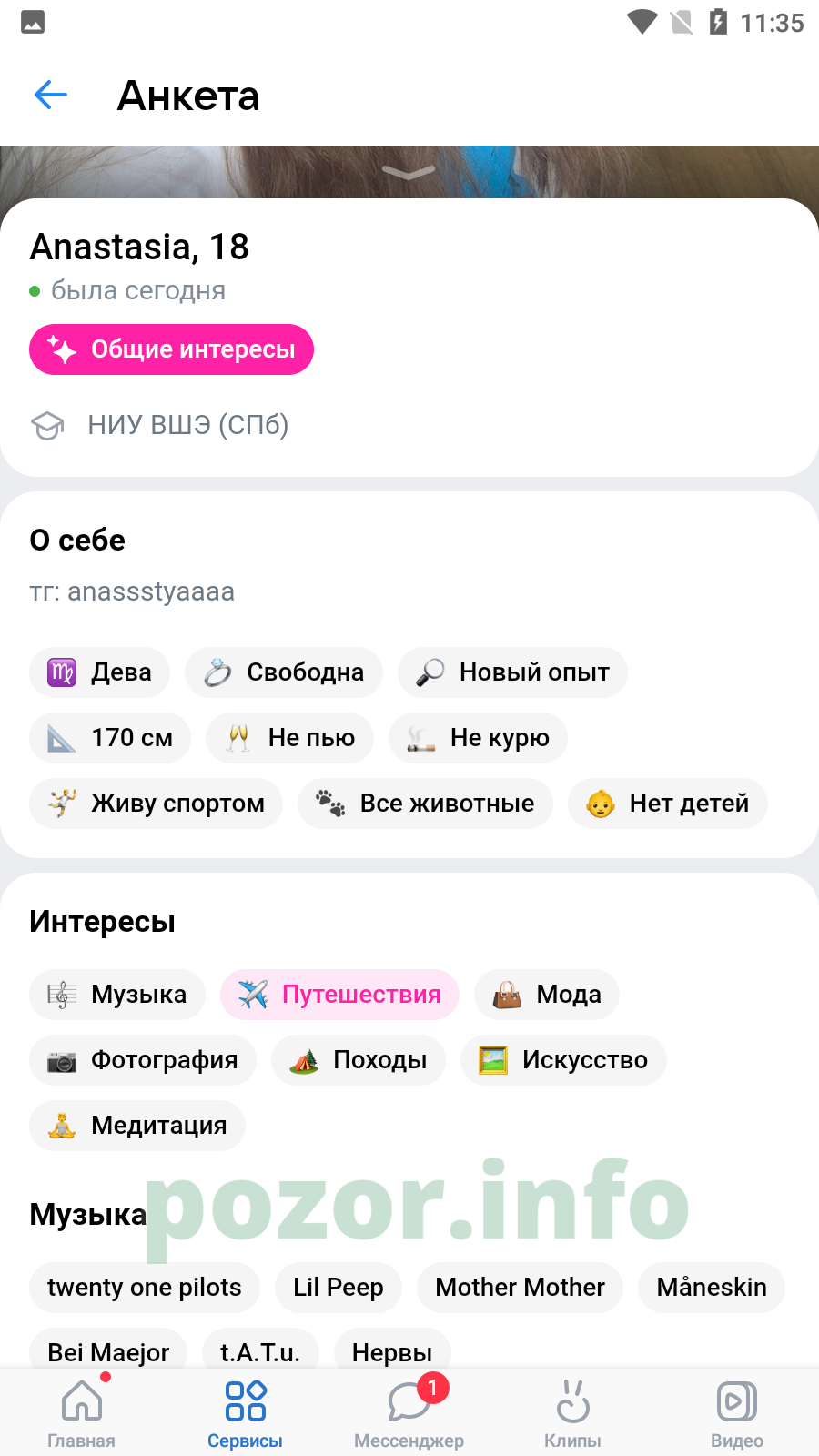Screen dimensions: 819x1456
Task: Switch to the Сервисы tab
Action: coord(246,1413)
